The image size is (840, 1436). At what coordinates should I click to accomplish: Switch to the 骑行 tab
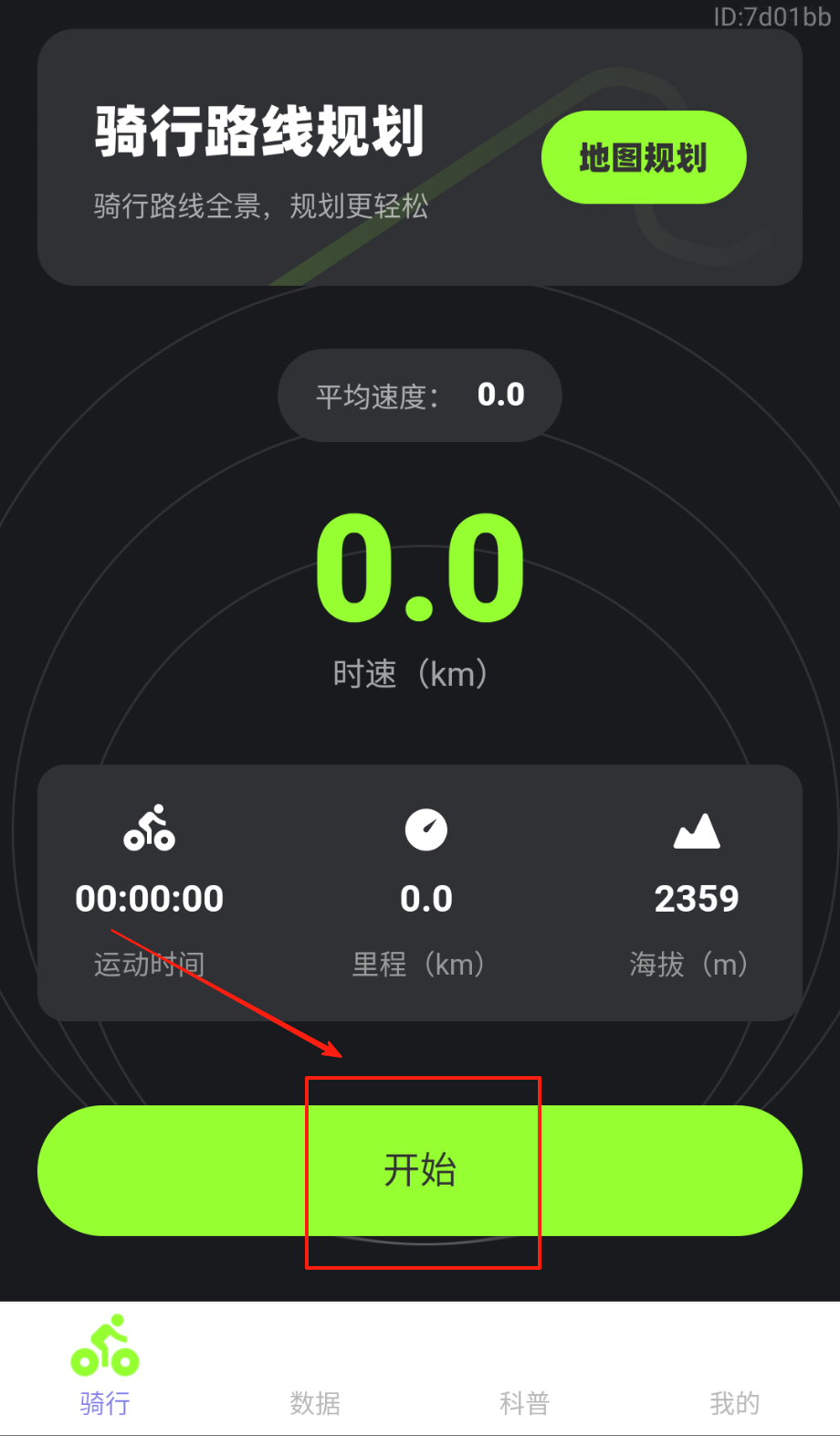105,1367
